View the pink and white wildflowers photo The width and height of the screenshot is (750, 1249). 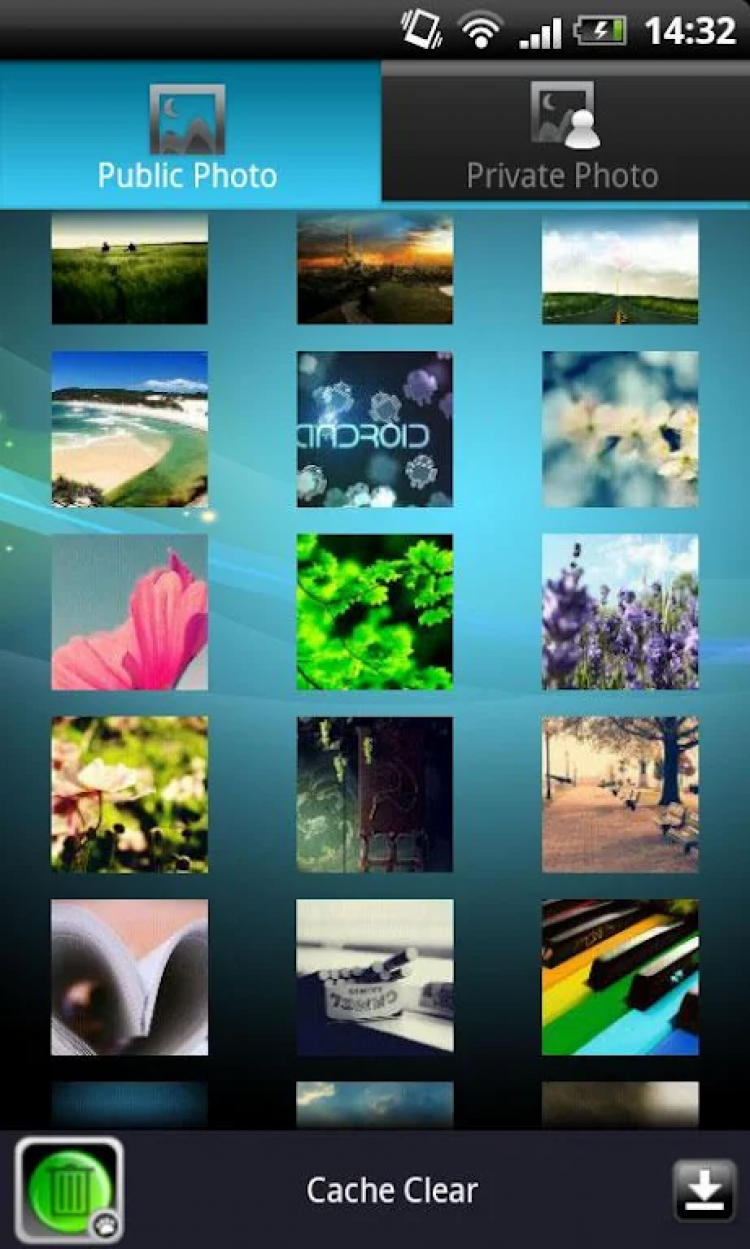click(x=130, y=794)
